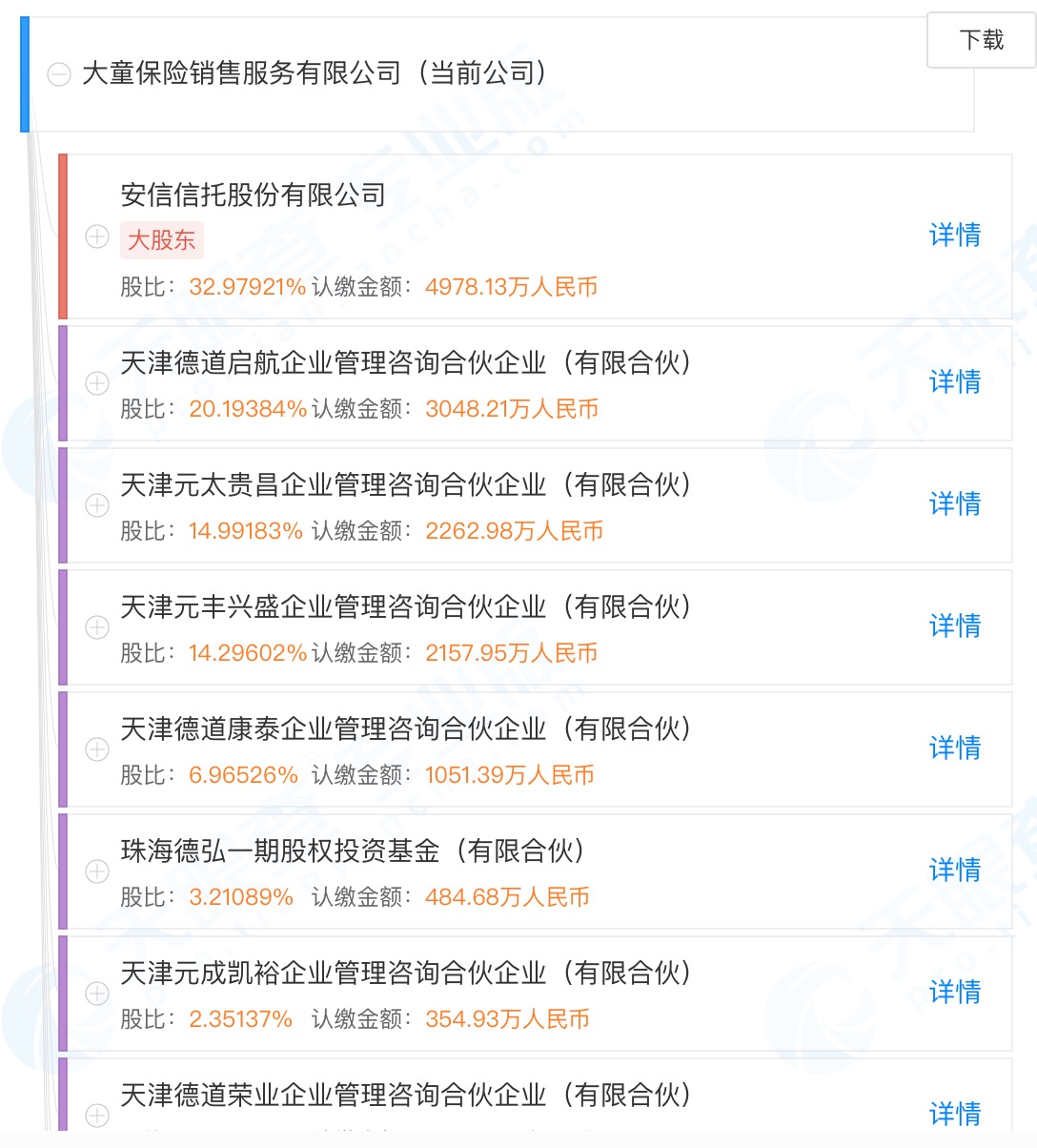Viewport: 1037px width, 1148px height.
Task: Open 详情 for 天津元成凯裕企业管理咨询合伙企业
Action: click(x=954, y=992)
